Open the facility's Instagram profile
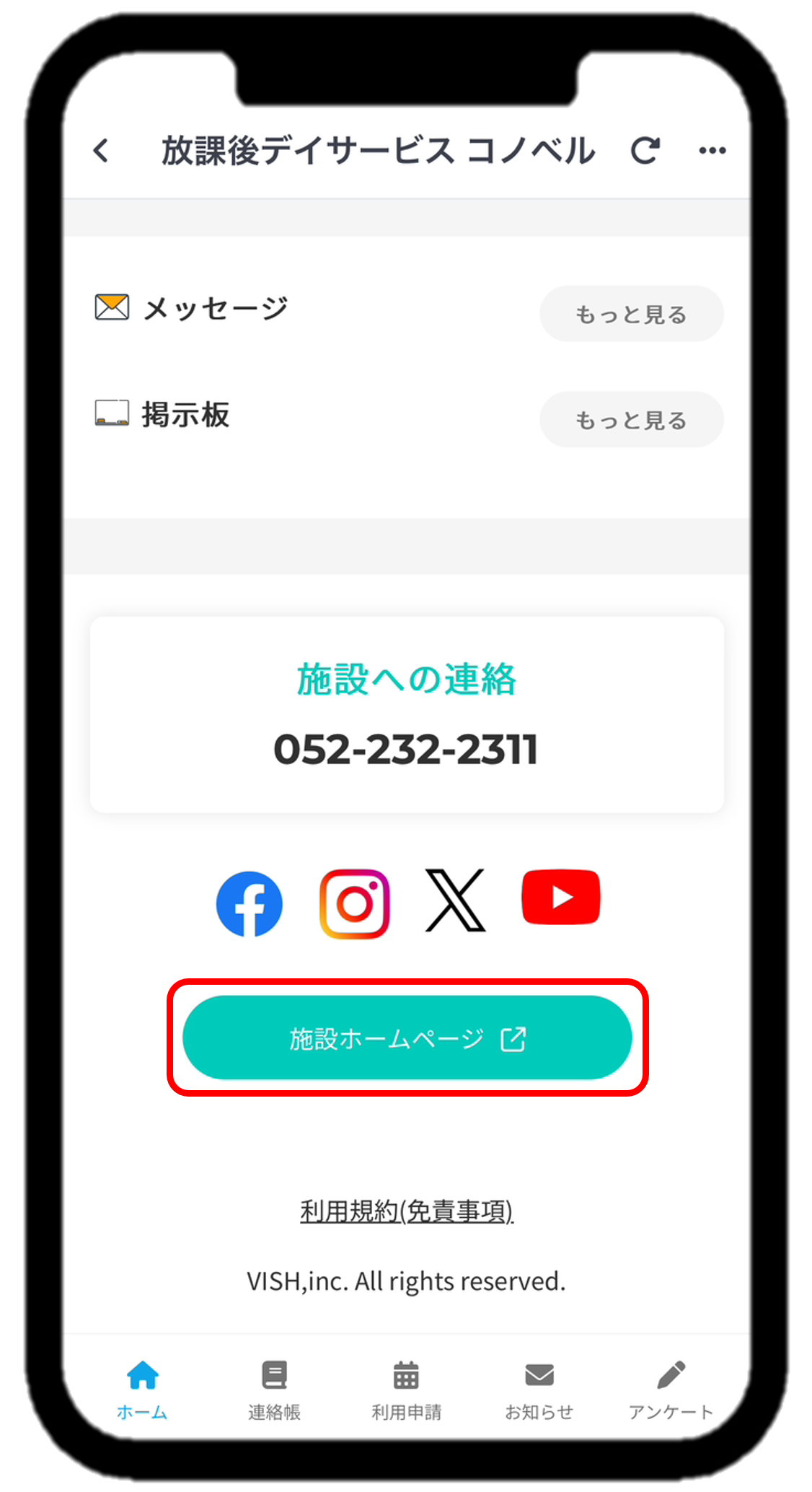Viewport: 812px width, 1492px height. [x=355, y=904]
